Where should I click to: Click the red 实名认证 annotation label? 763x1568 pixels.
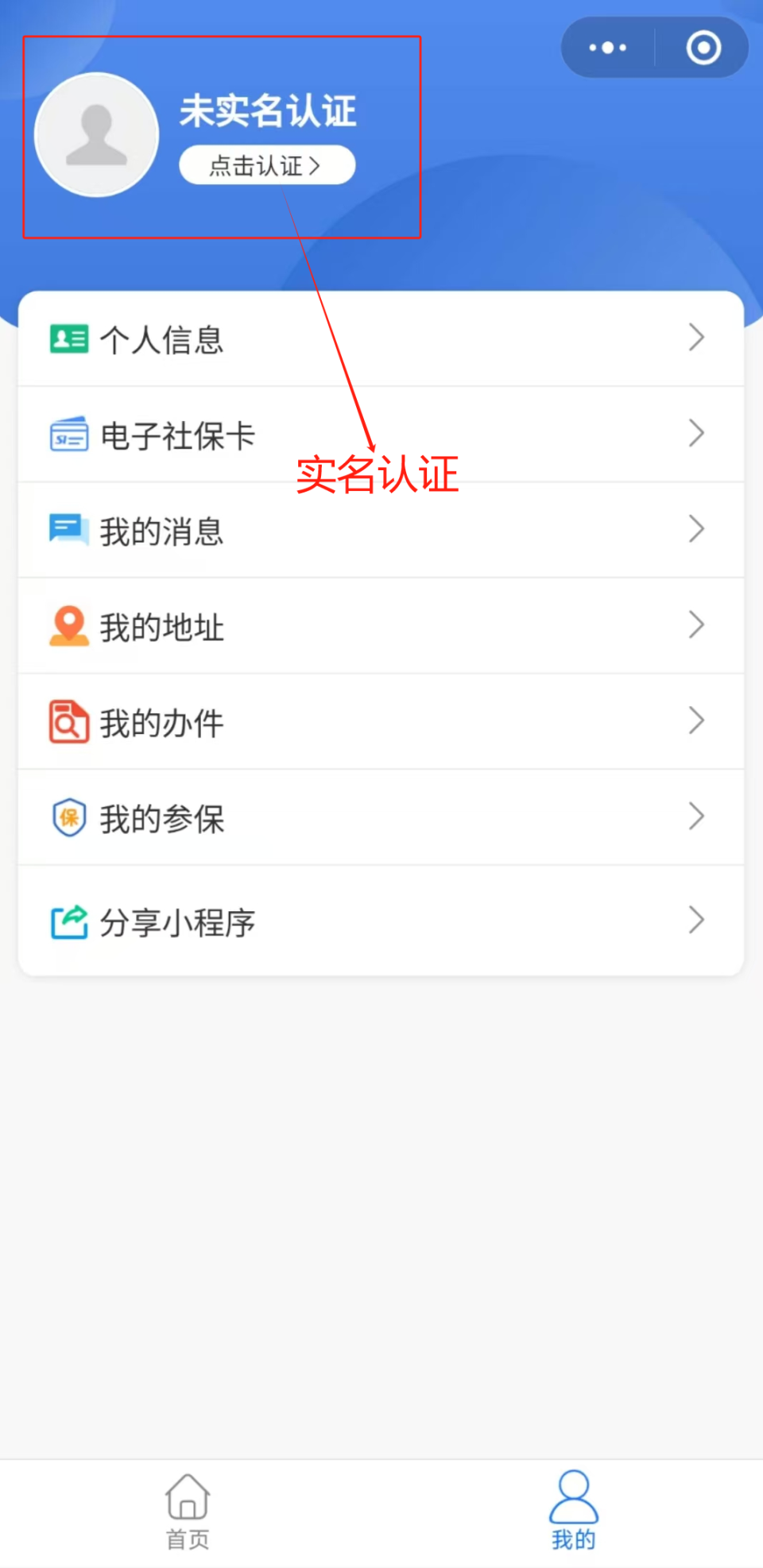[377, 474]
